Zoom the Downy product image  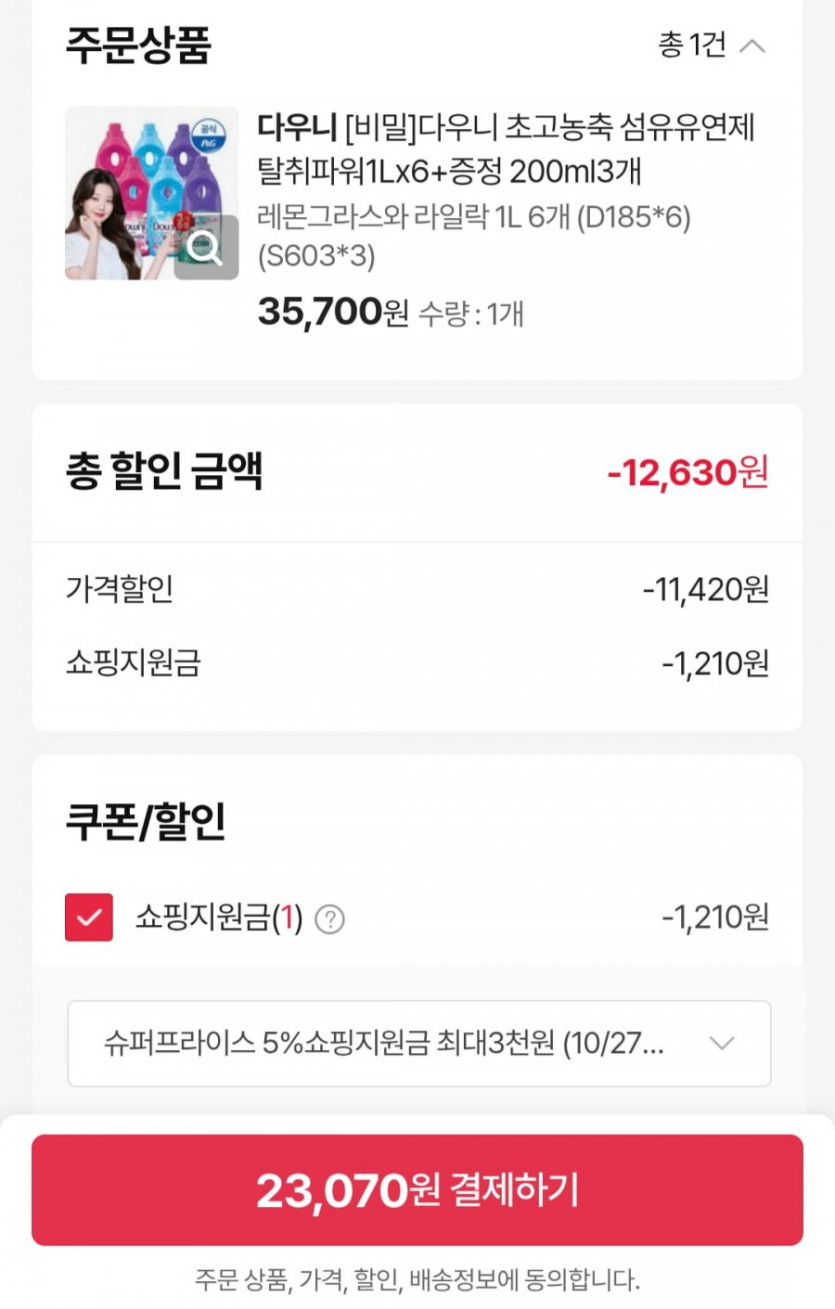(206, 248)
